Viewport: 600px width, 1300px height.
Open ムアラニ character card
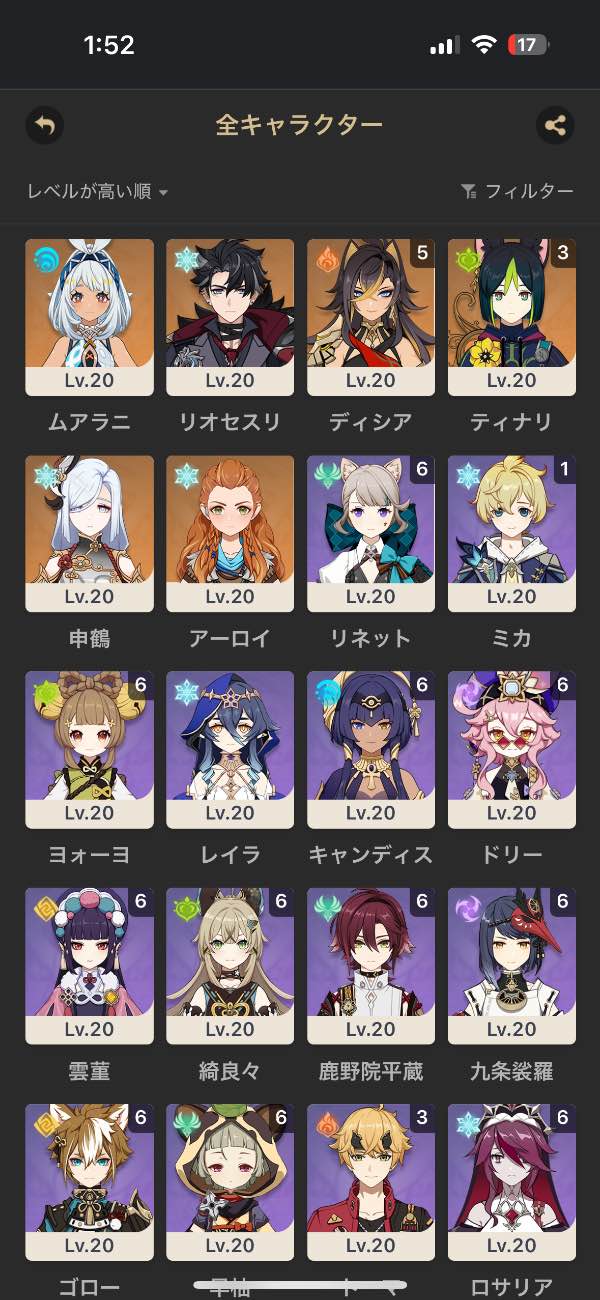point(89,317)
